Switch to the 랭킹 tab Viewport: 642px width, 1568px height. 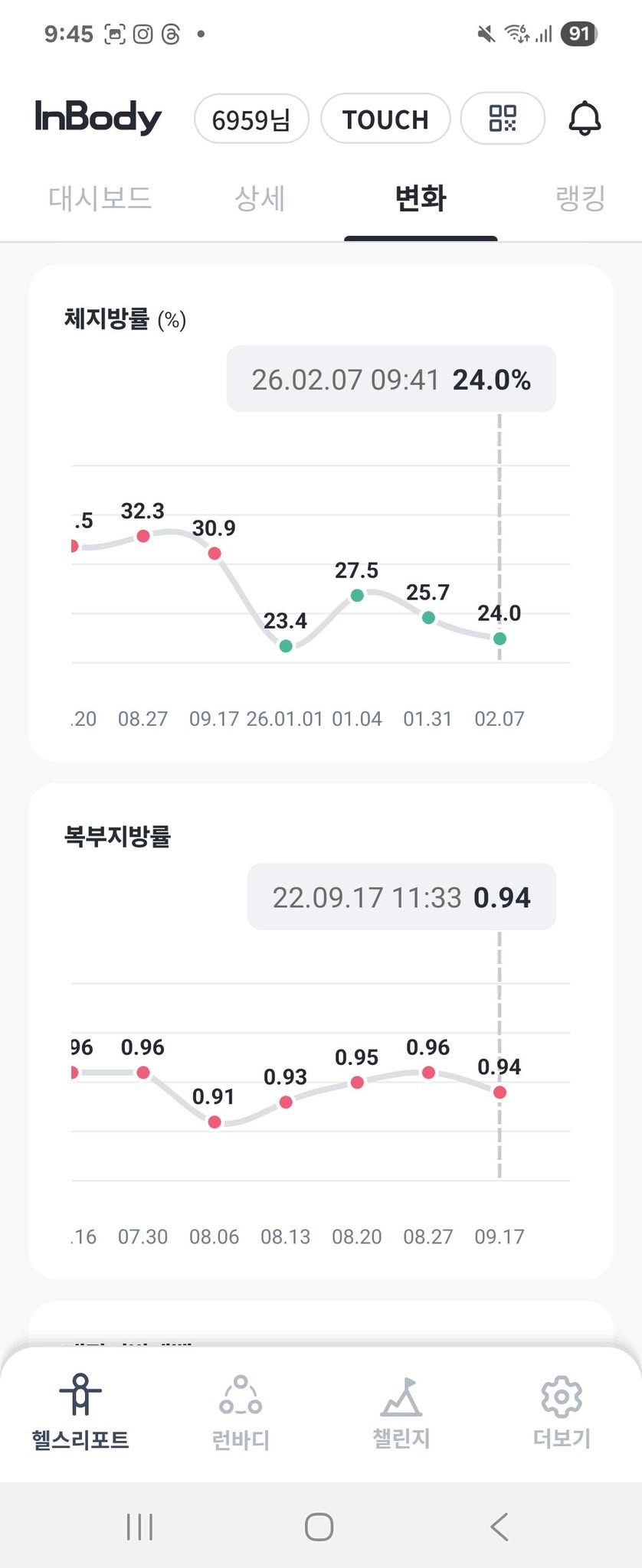coord(580,198)
